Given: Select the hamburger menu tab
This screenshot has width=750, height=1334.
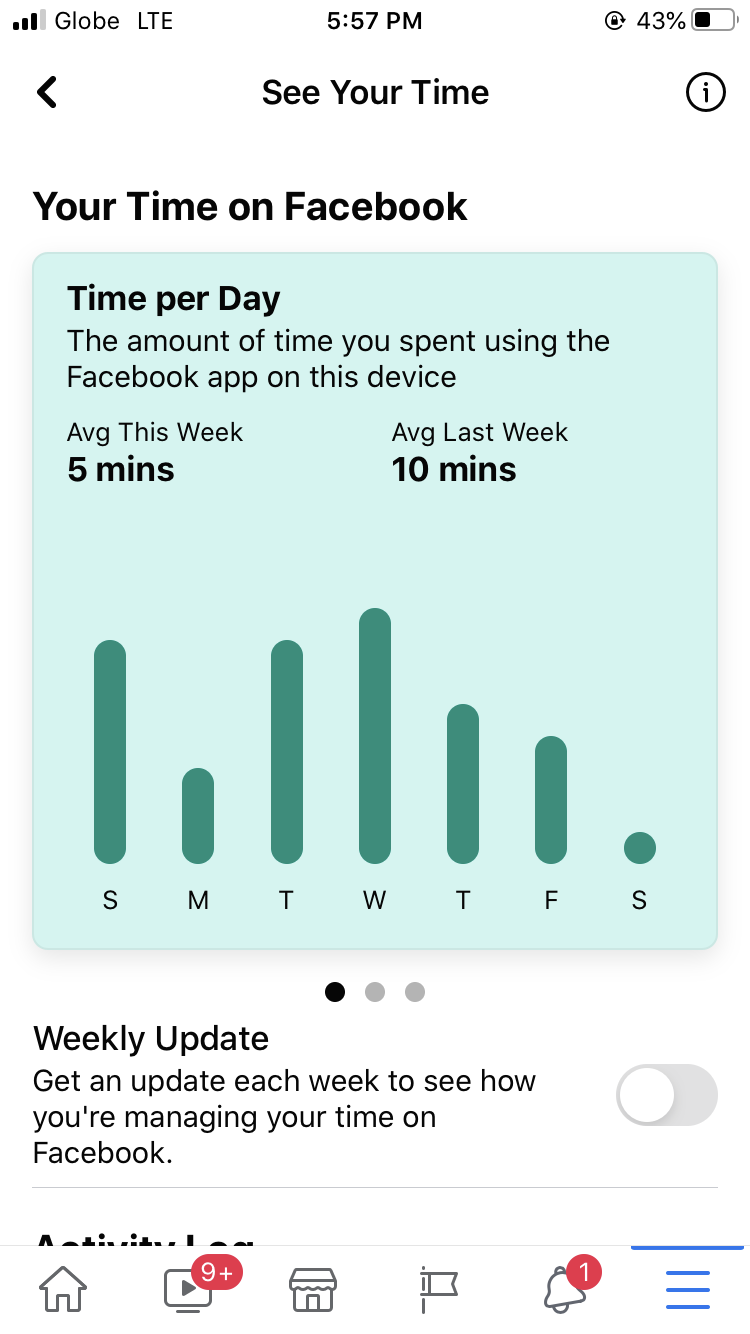Looking at the screenshot, I should tap(688, 1290).
